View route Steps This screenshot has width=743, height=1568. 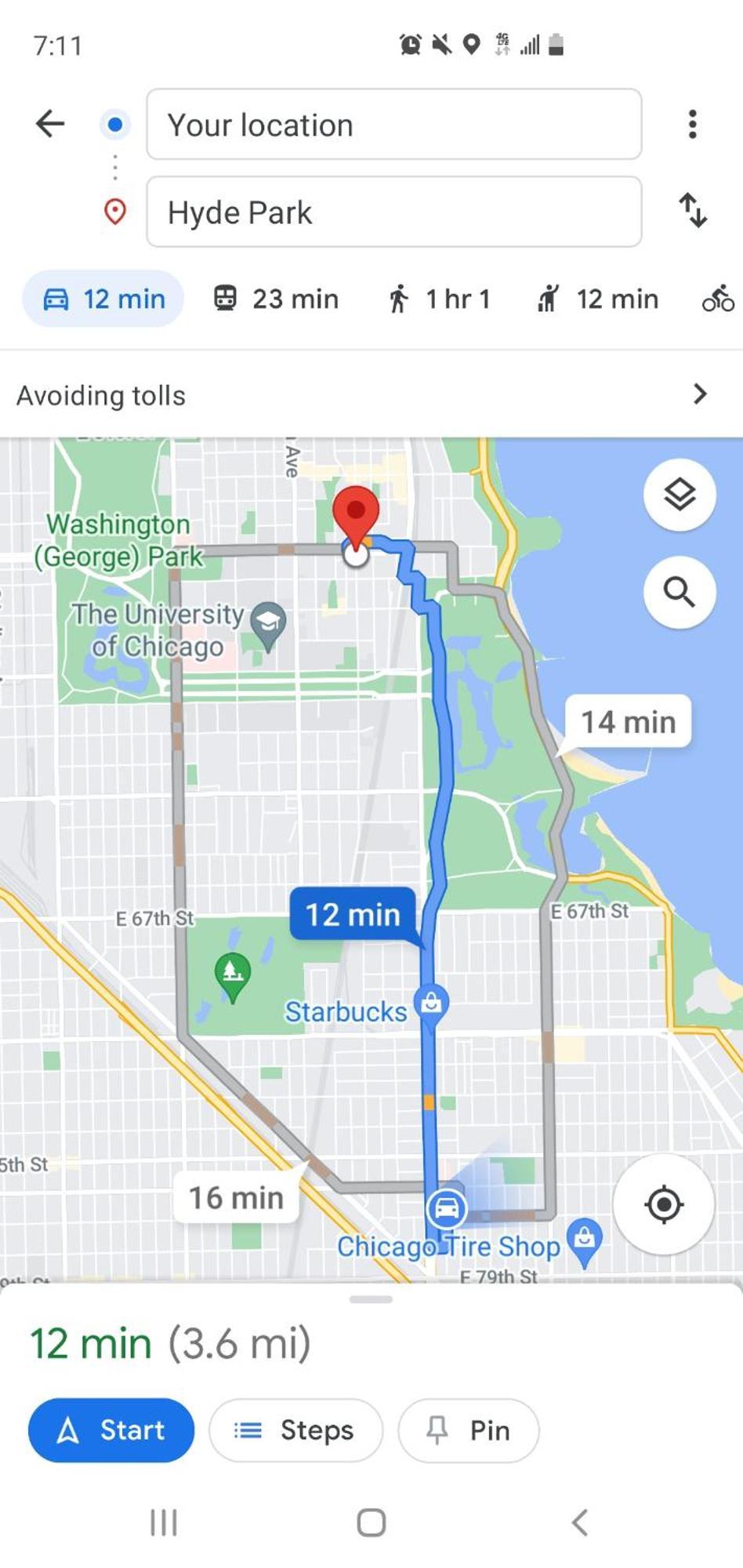point(295,1430)
